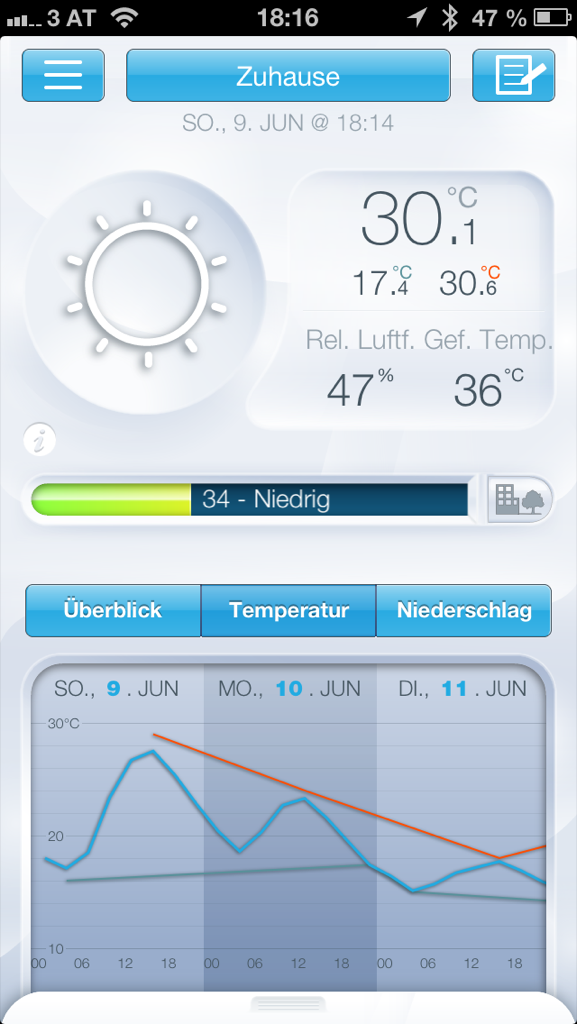Tap the Zuhause location button

[x=288, y=75]
